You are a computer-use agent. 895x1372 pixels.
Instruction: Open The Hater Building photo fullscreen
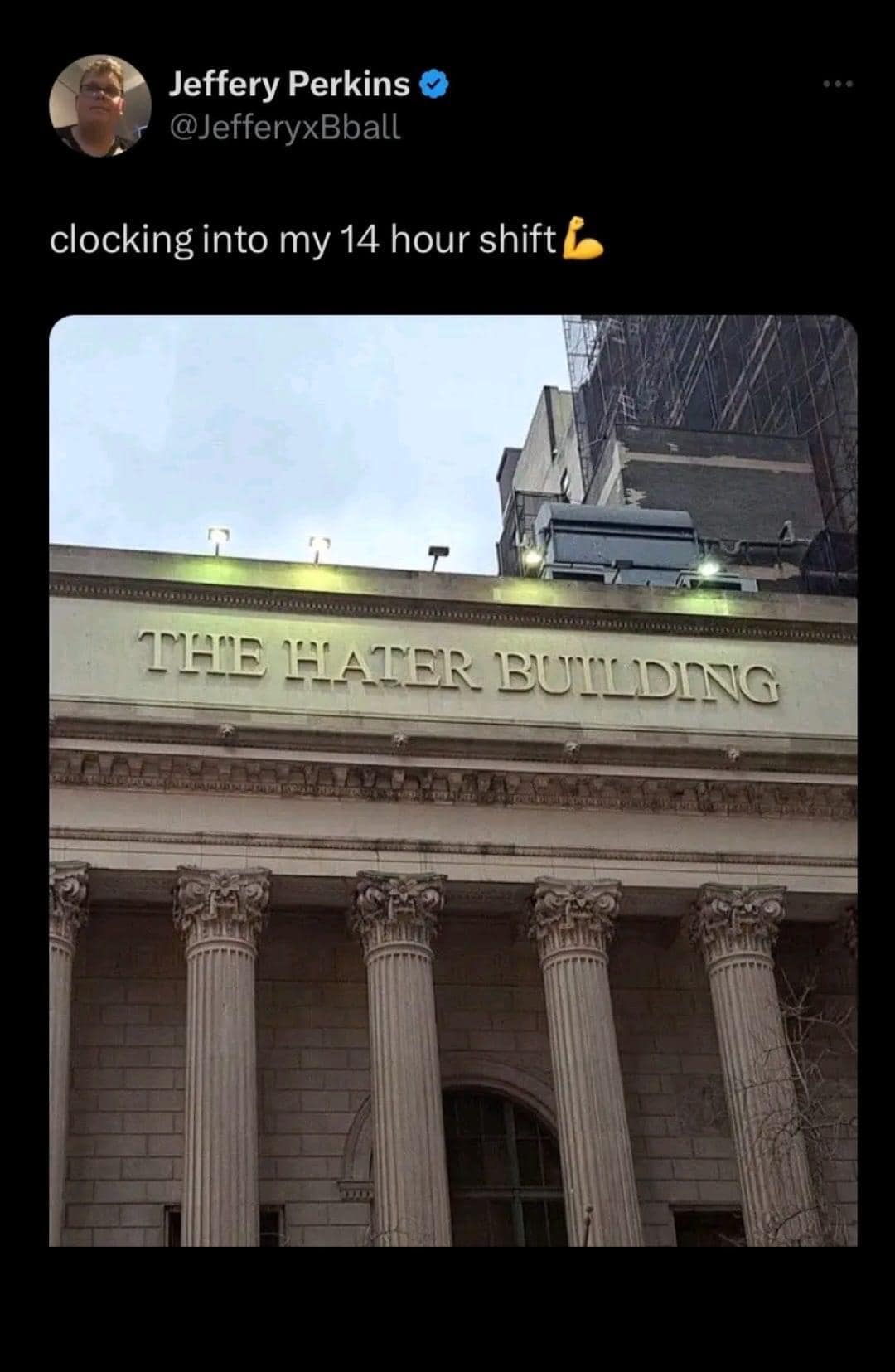pos(452,779)
